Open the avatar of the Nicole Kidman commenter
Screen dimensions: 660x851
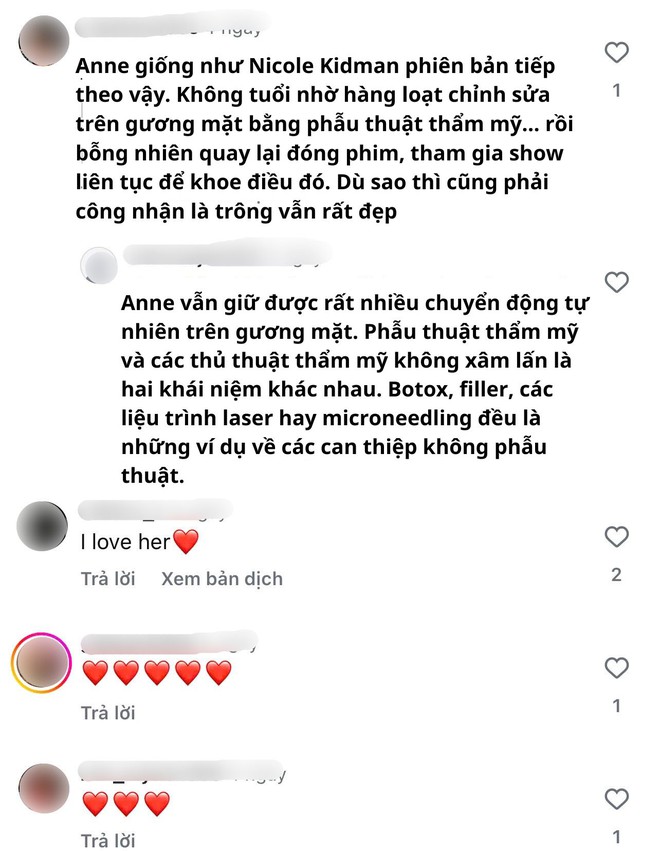click(x=42, y=41)
